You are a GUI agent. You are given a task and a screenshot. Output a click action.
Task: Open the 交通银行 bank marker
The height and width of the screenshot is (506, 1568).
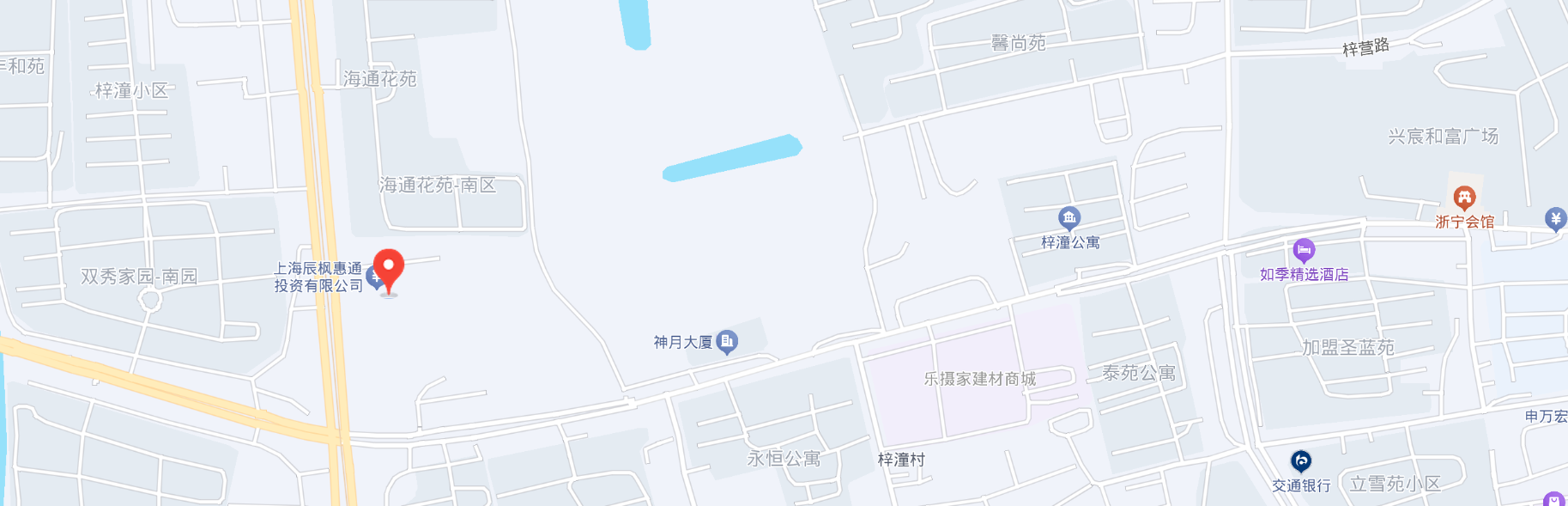click(1301, 461)
